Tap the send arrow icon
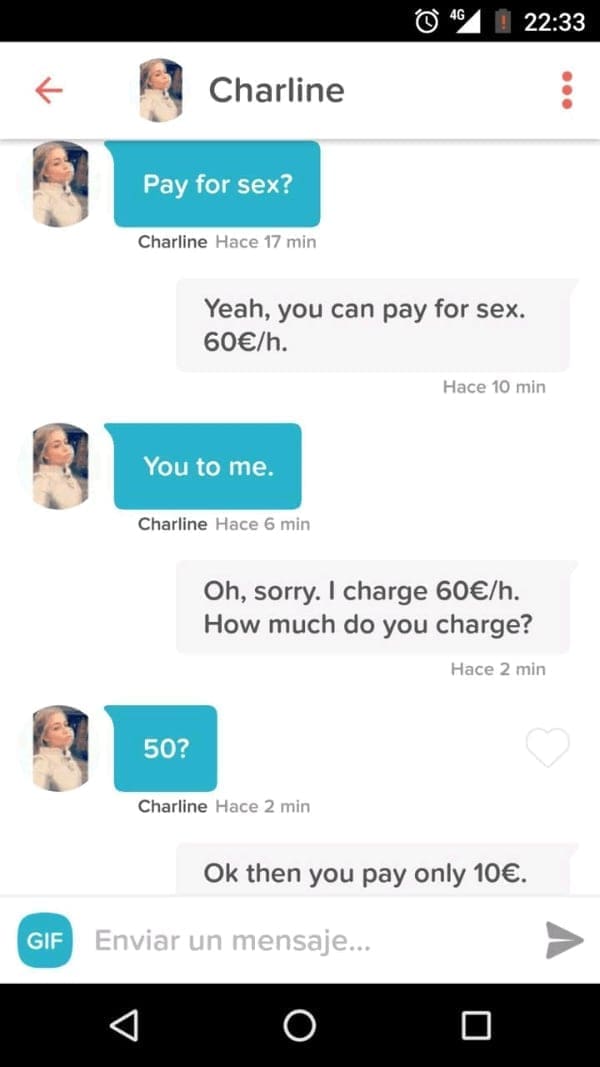The height and width of the screenshot is (1067, 600). [x=564, y=941]
